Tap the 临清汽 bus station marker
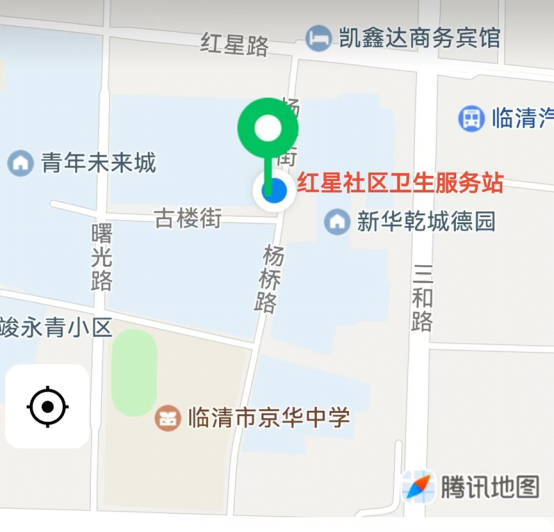Screen dimensions: 554x532 pos(471,118)
